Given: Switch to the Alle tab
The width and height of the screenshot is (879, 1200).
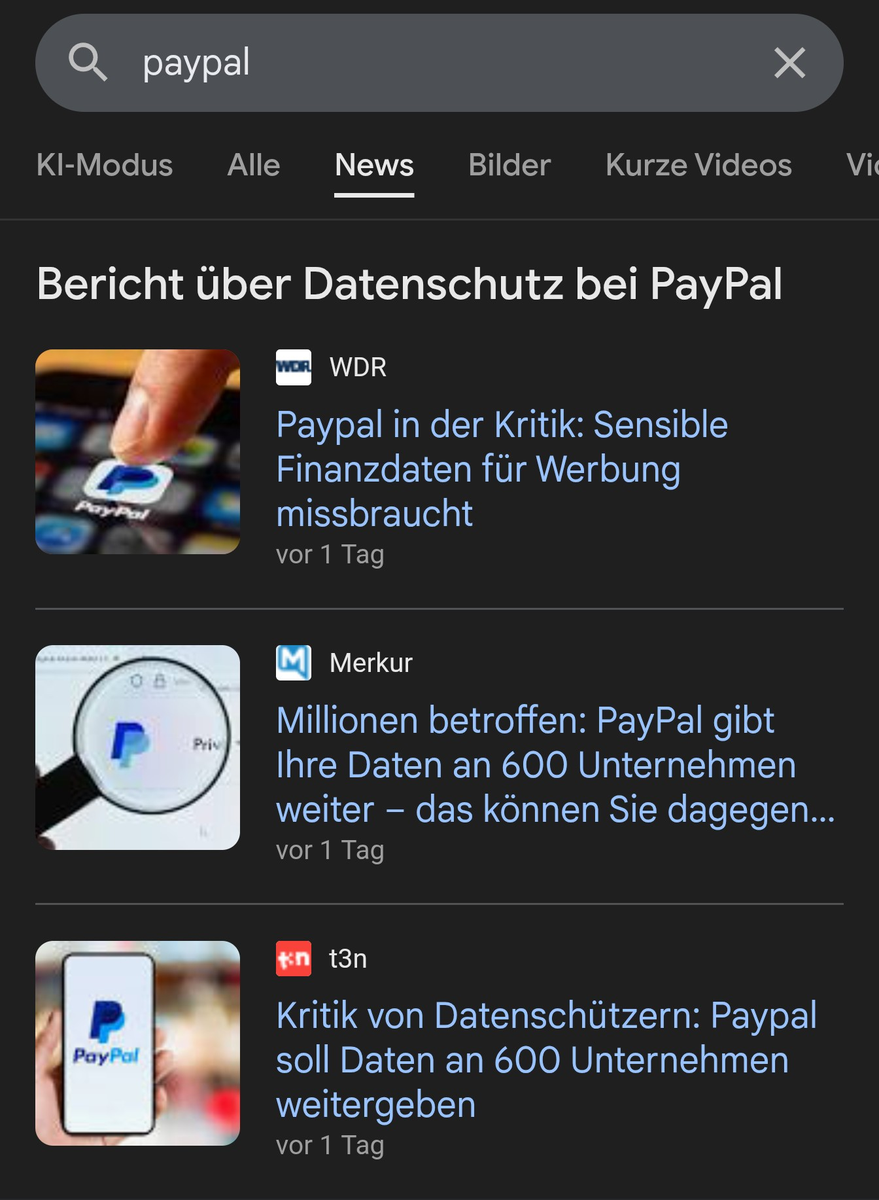Looking at the screenshot, I should click(x=253, y=165).
